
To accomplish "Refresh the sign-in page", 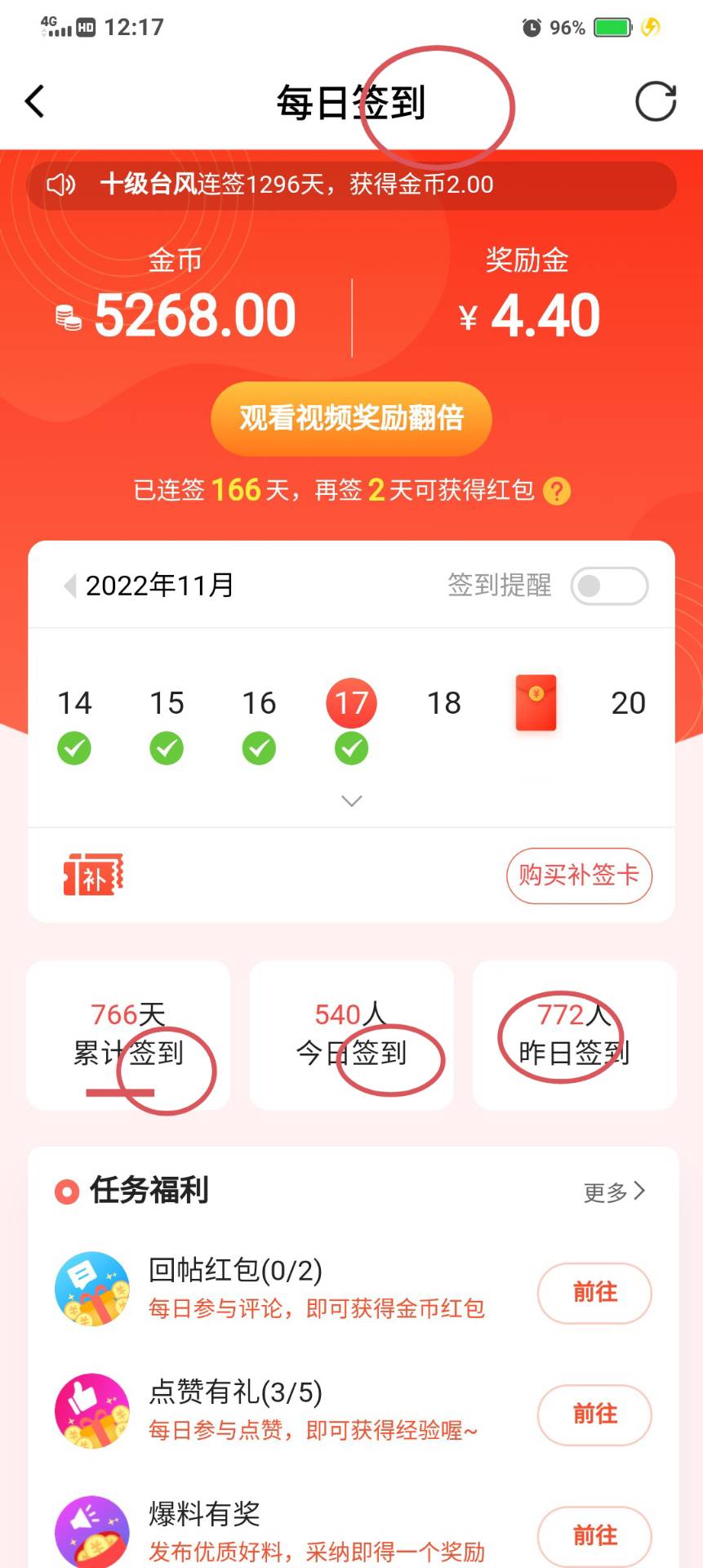I will 656,102.
